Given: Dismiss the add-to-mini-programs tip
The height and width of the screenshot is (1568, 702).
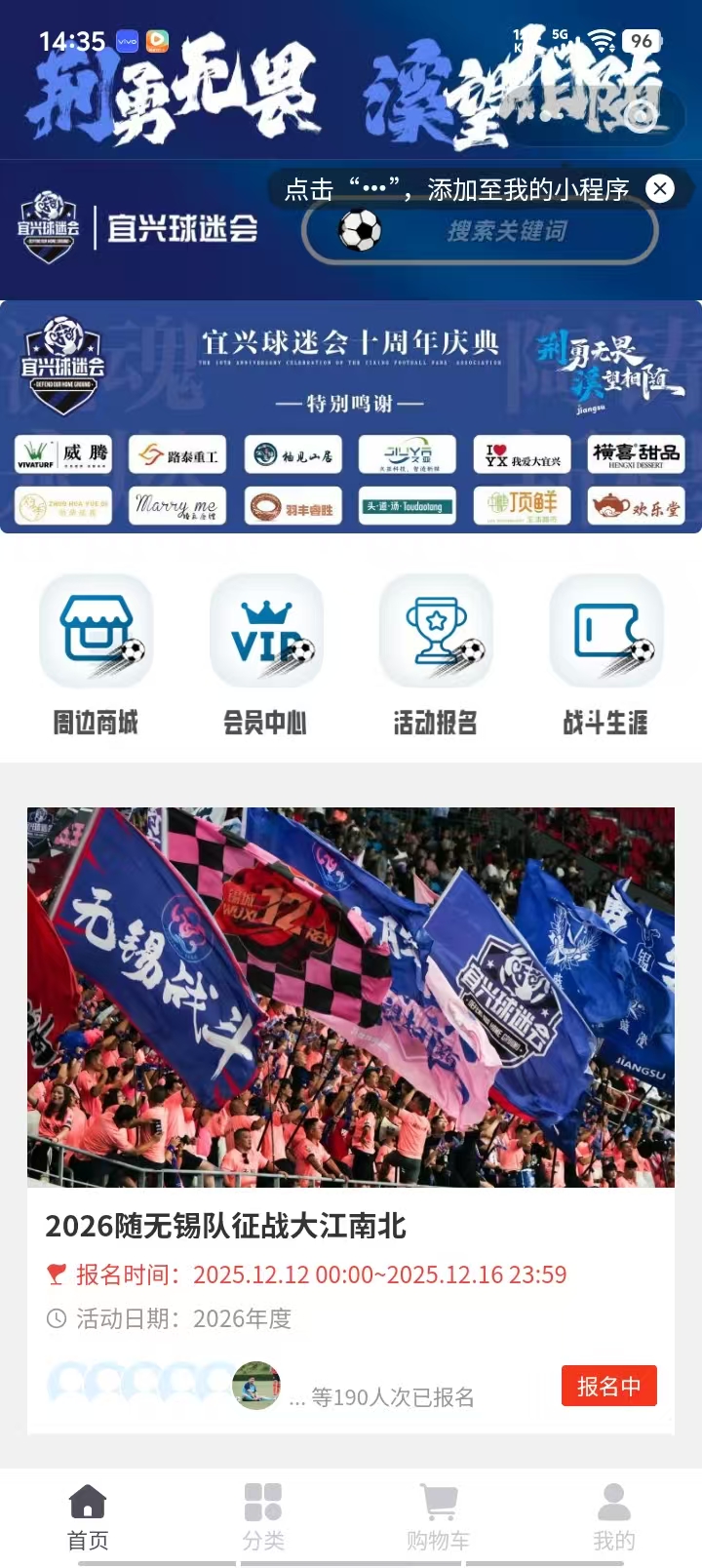Looking at the screenshot, I should (x=660, y=189).
